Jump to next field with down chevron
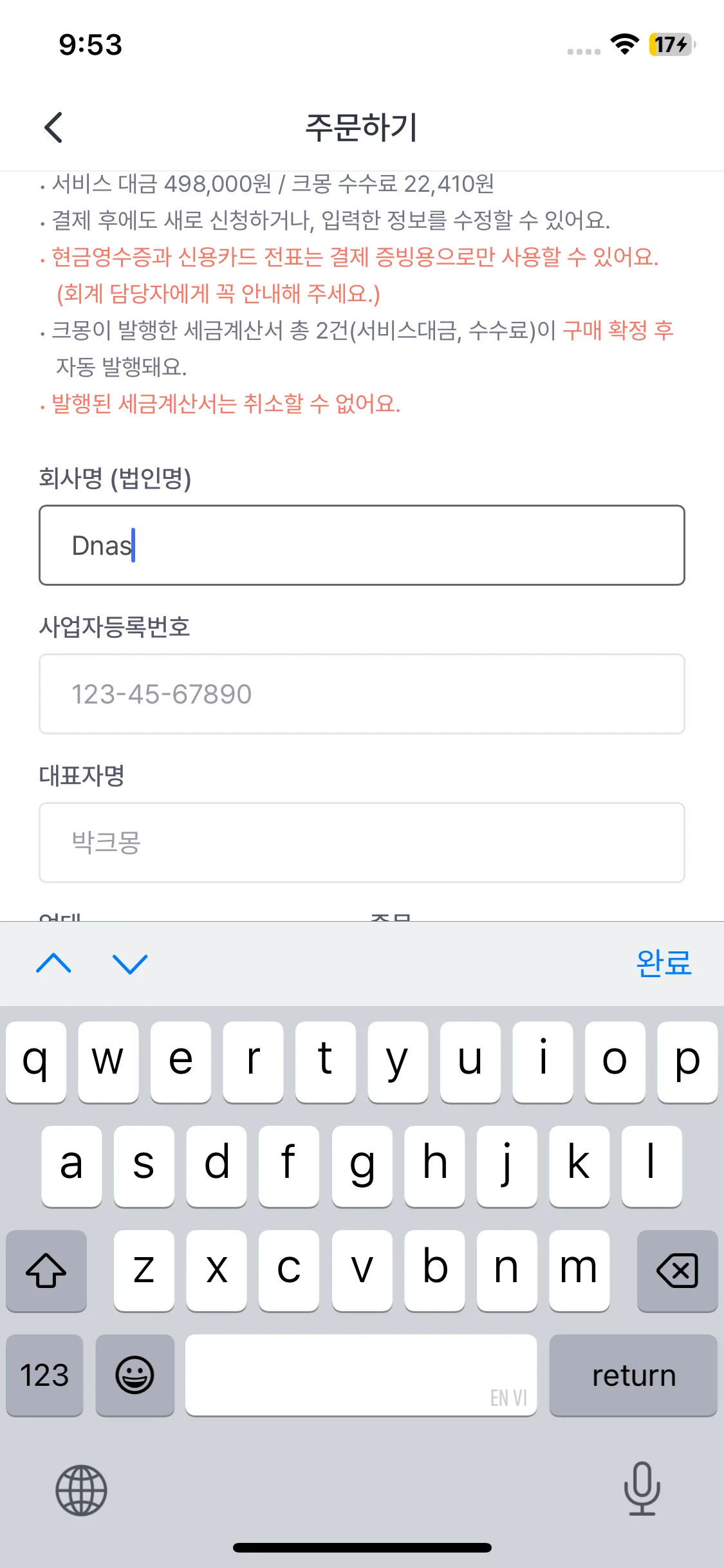This screenshot has width=724, height=1568. coord(129,964)
